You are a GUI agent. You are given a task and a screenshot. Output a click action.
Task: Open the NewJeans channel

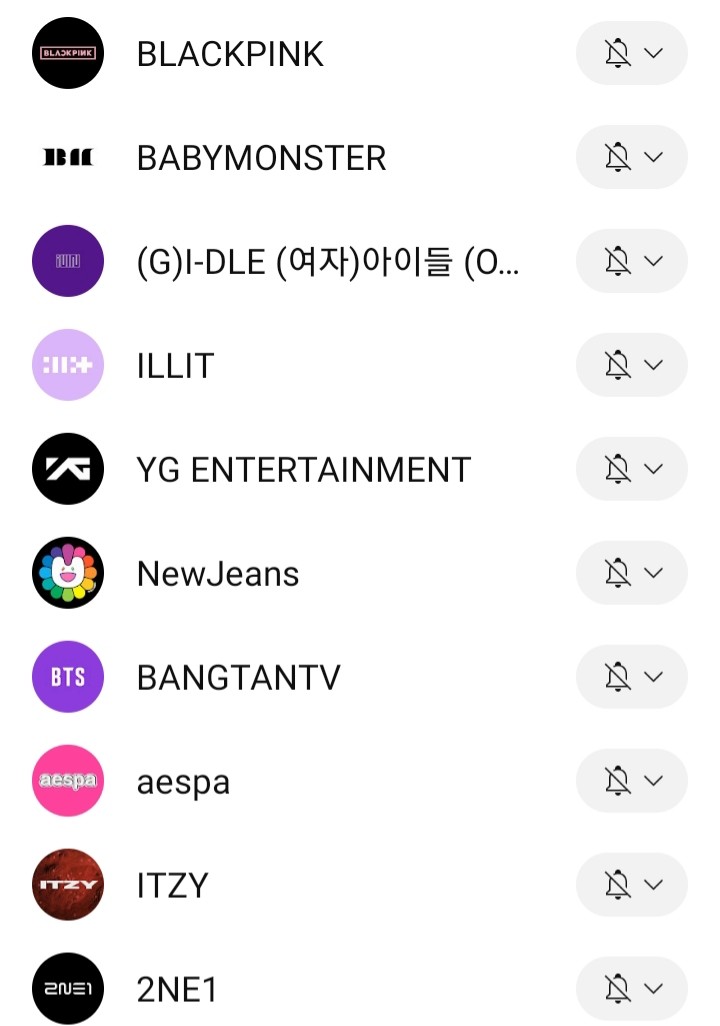[x=218, y=574]
